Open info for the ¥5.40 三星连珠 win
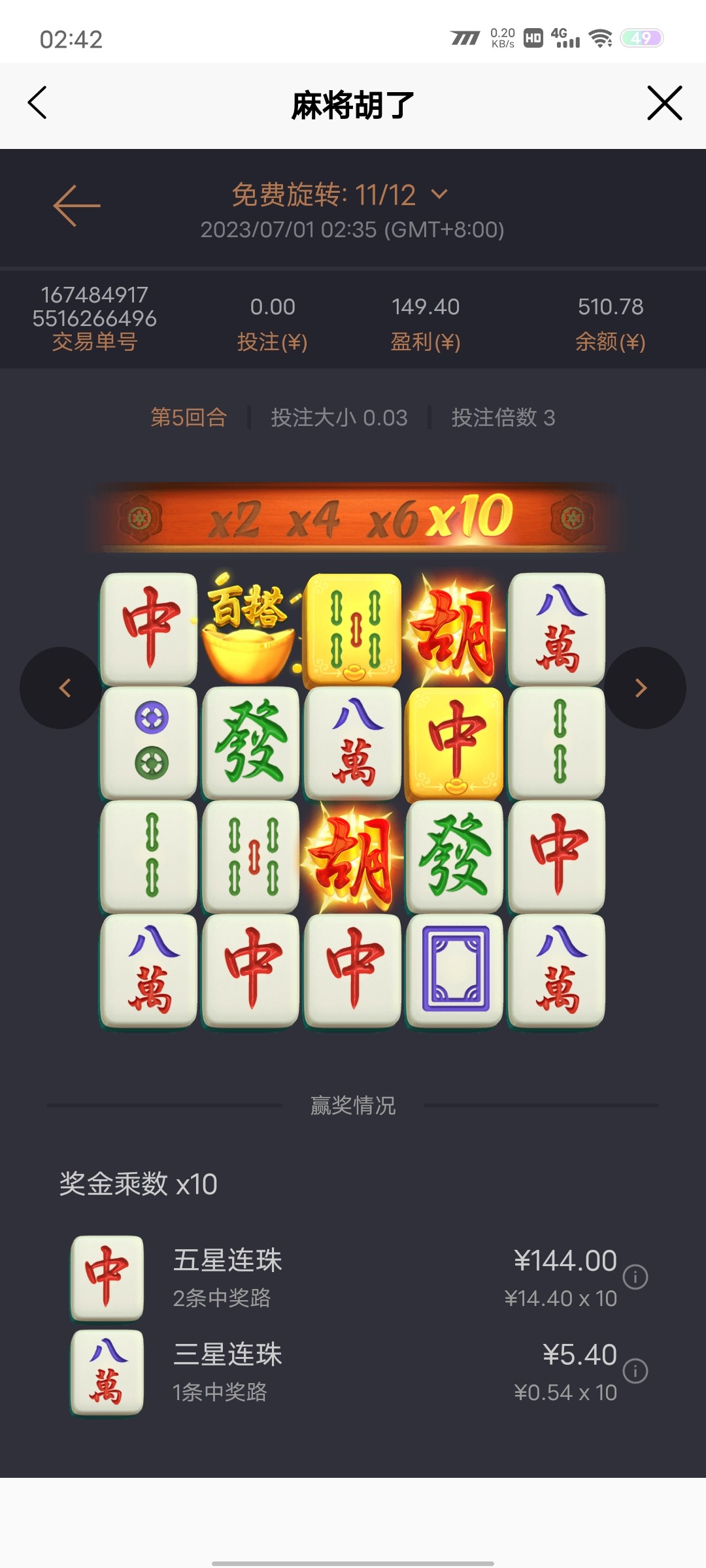 coord(635,1371)
